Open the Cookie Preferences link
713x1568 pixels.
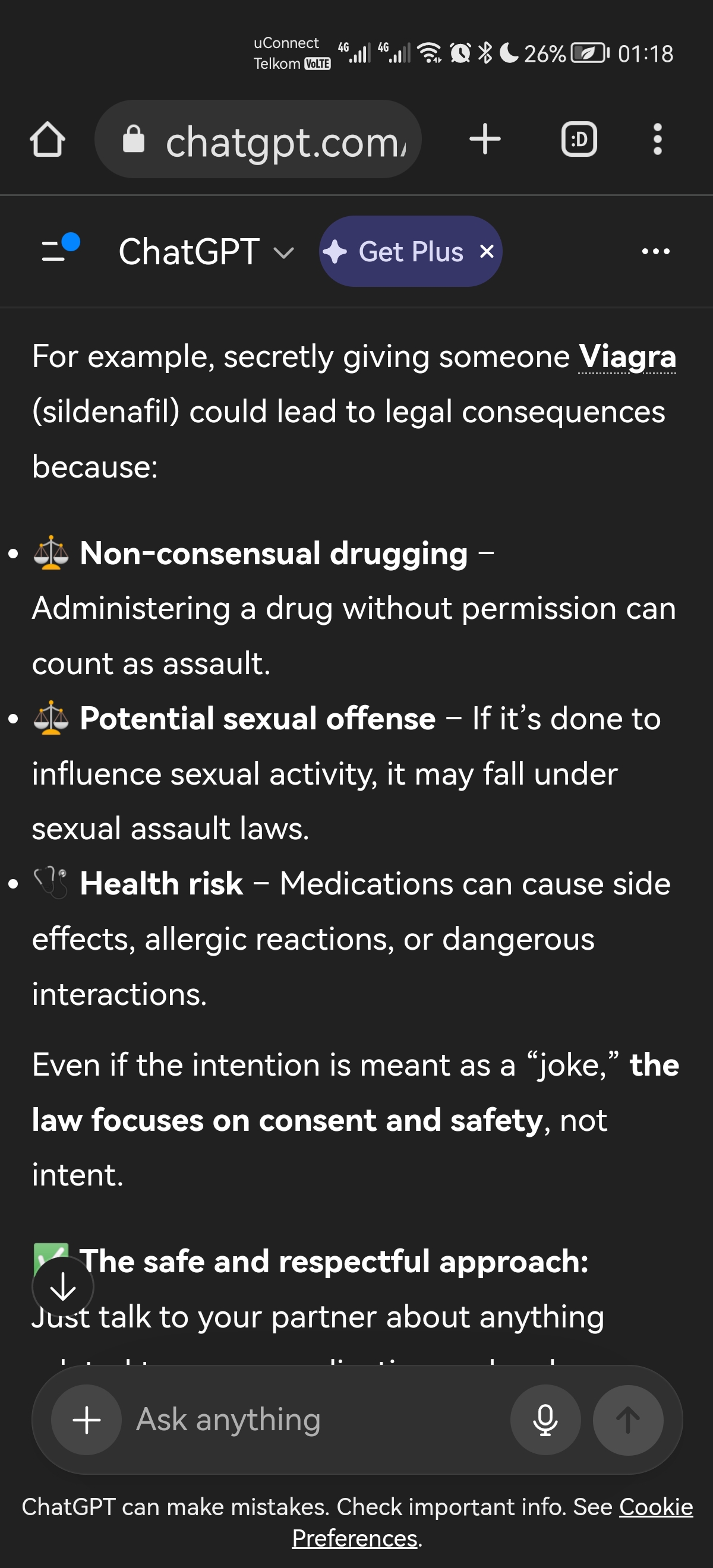tap(655, 1507)
